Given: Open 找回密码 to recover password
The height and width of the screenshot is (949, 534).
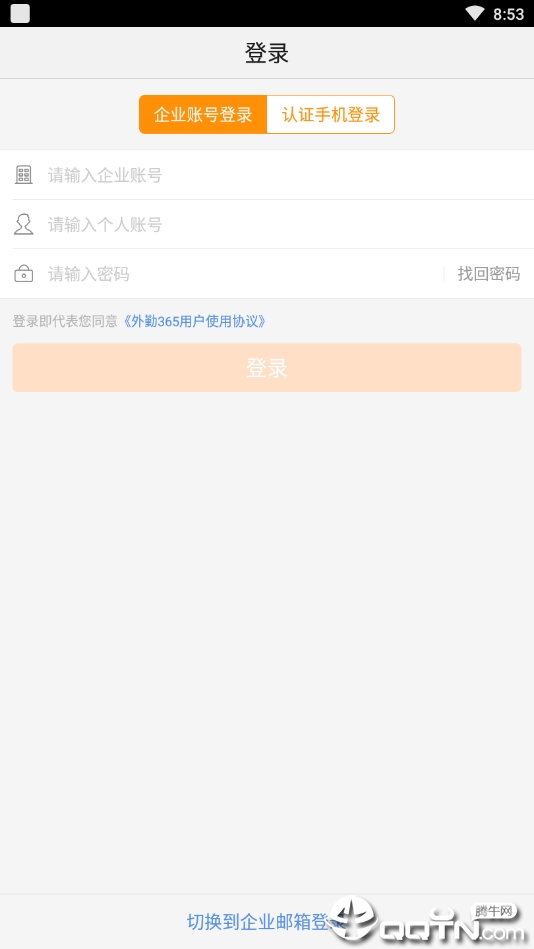Looking at the screenshot, I should point(489,274).
